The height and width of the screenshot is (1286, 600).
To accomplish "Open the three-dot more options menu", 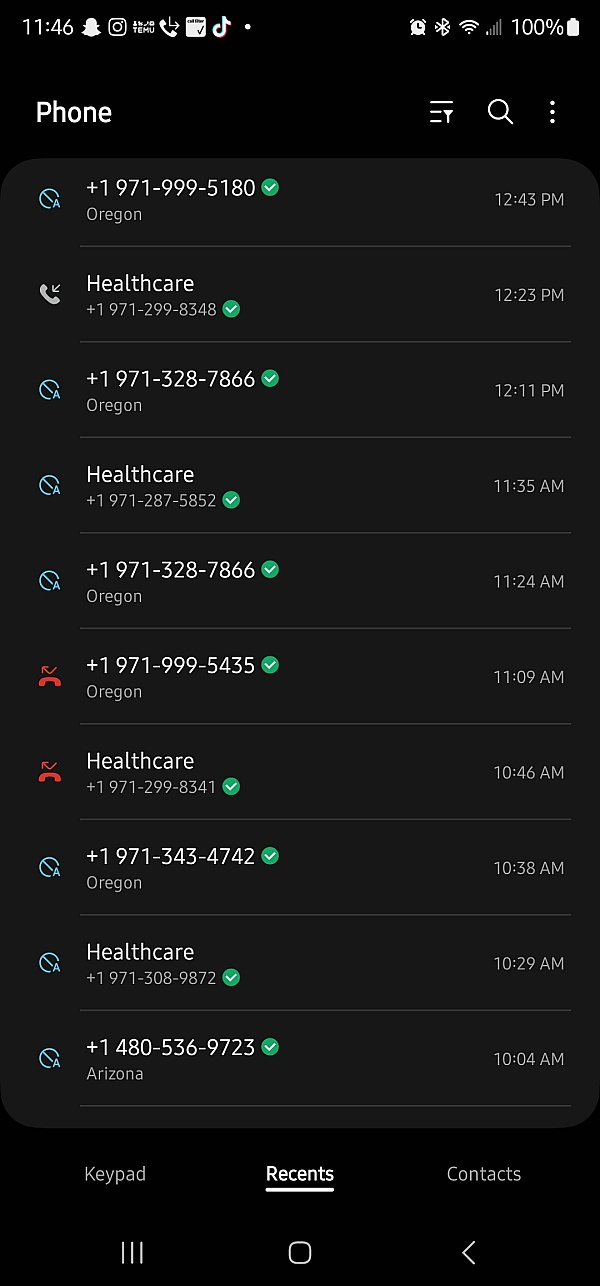I will (x=552, y=112).
